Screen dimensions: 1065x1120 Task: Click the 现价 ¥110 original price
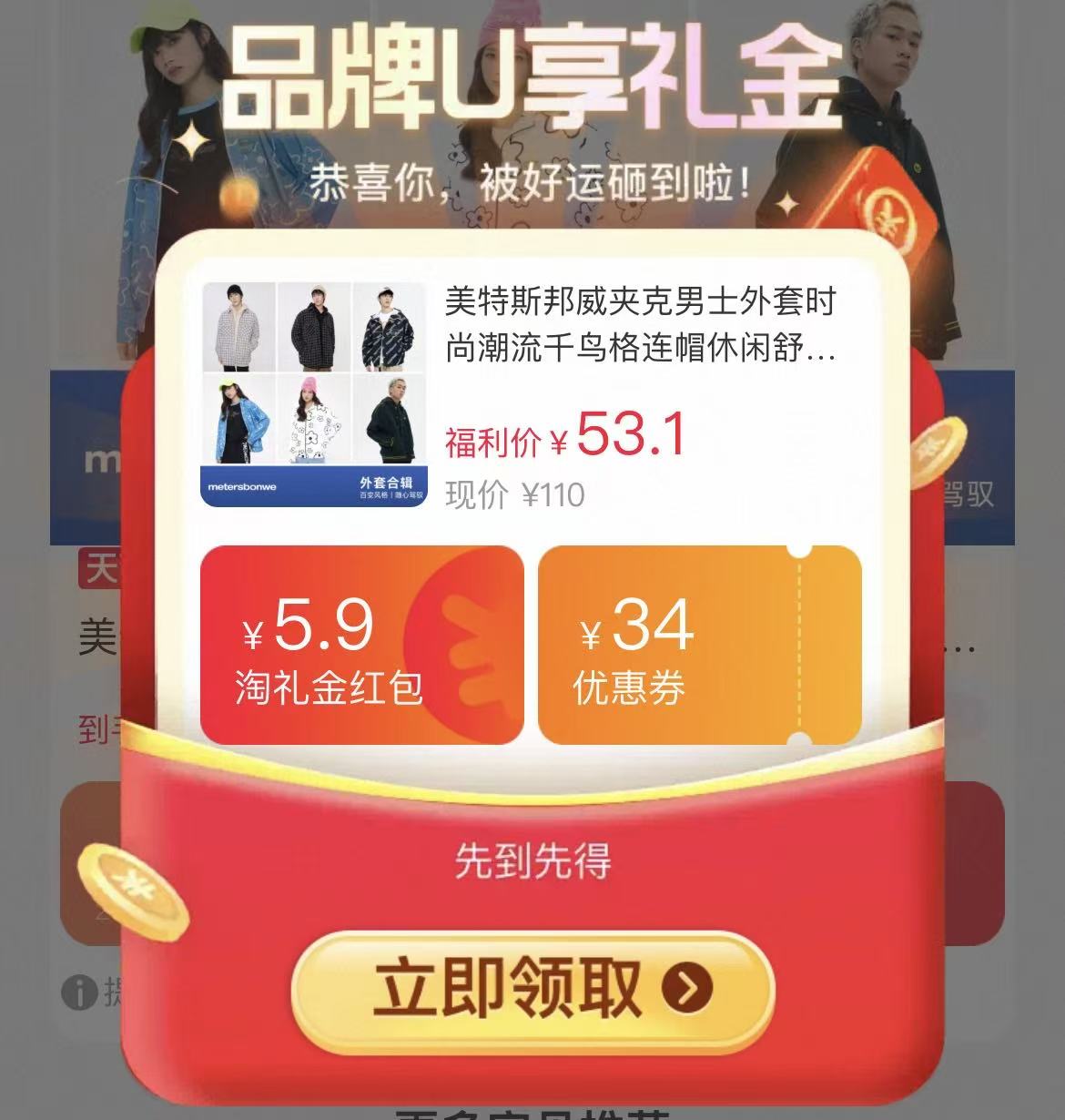coord(516,495)
